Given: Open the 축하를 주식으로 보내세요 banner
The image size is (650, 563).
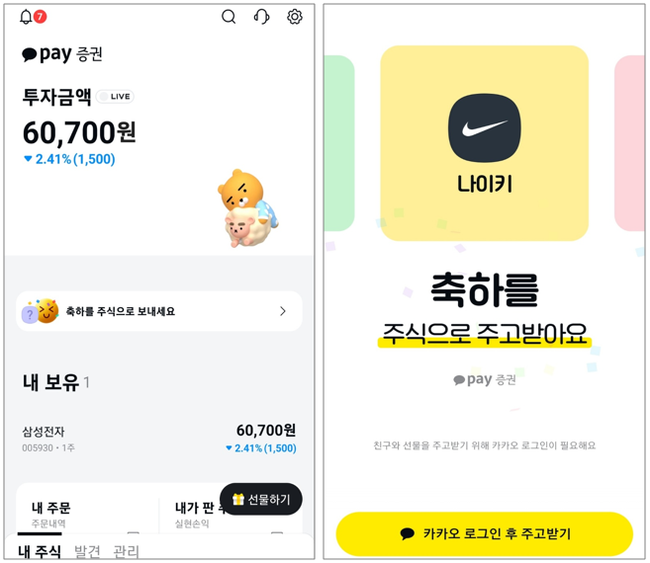Looking at the screenshot, I should 159,311.
